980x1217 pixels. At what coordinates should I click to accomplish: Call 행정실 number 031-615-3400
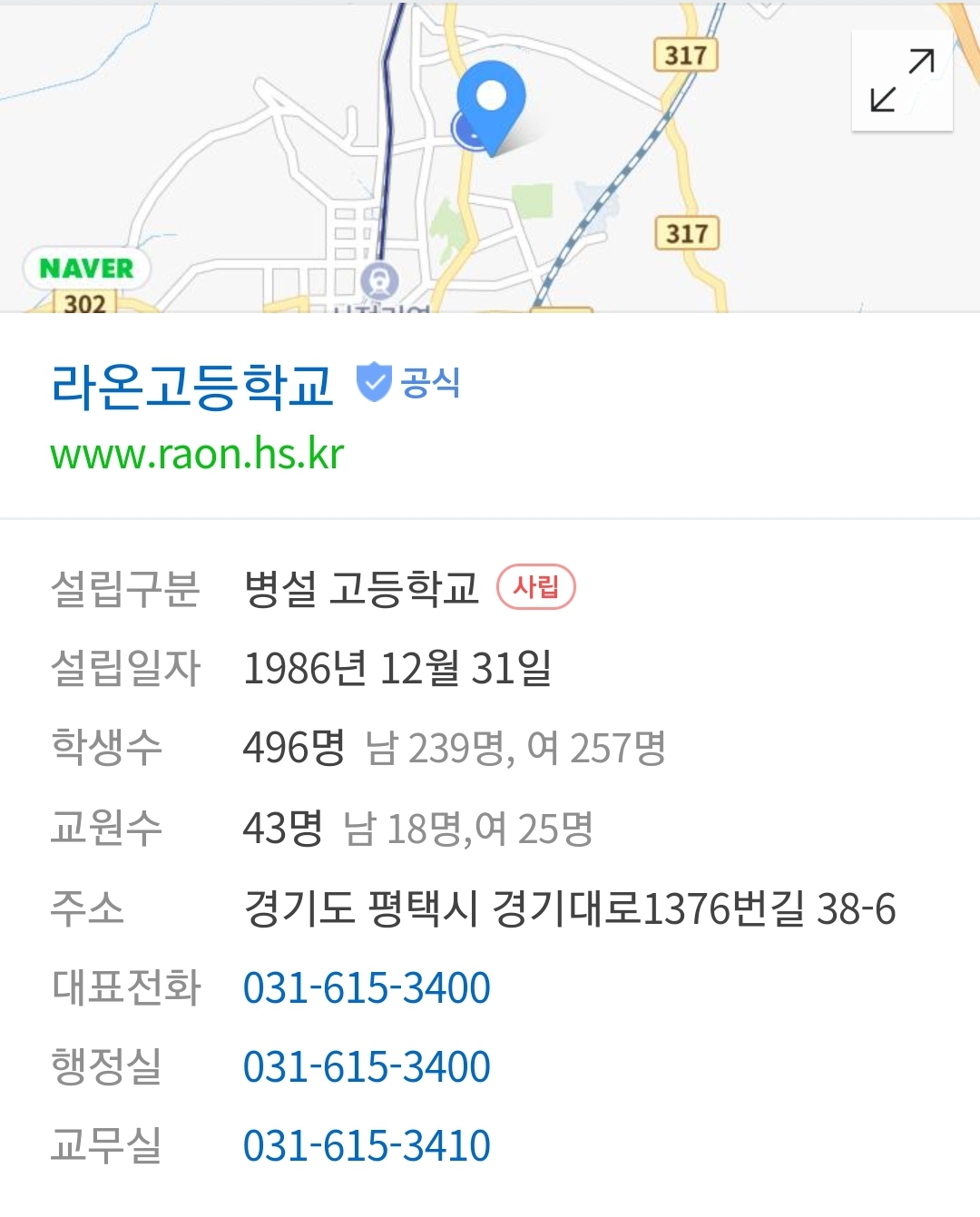pyautogui.click(x=367, y=1066)
